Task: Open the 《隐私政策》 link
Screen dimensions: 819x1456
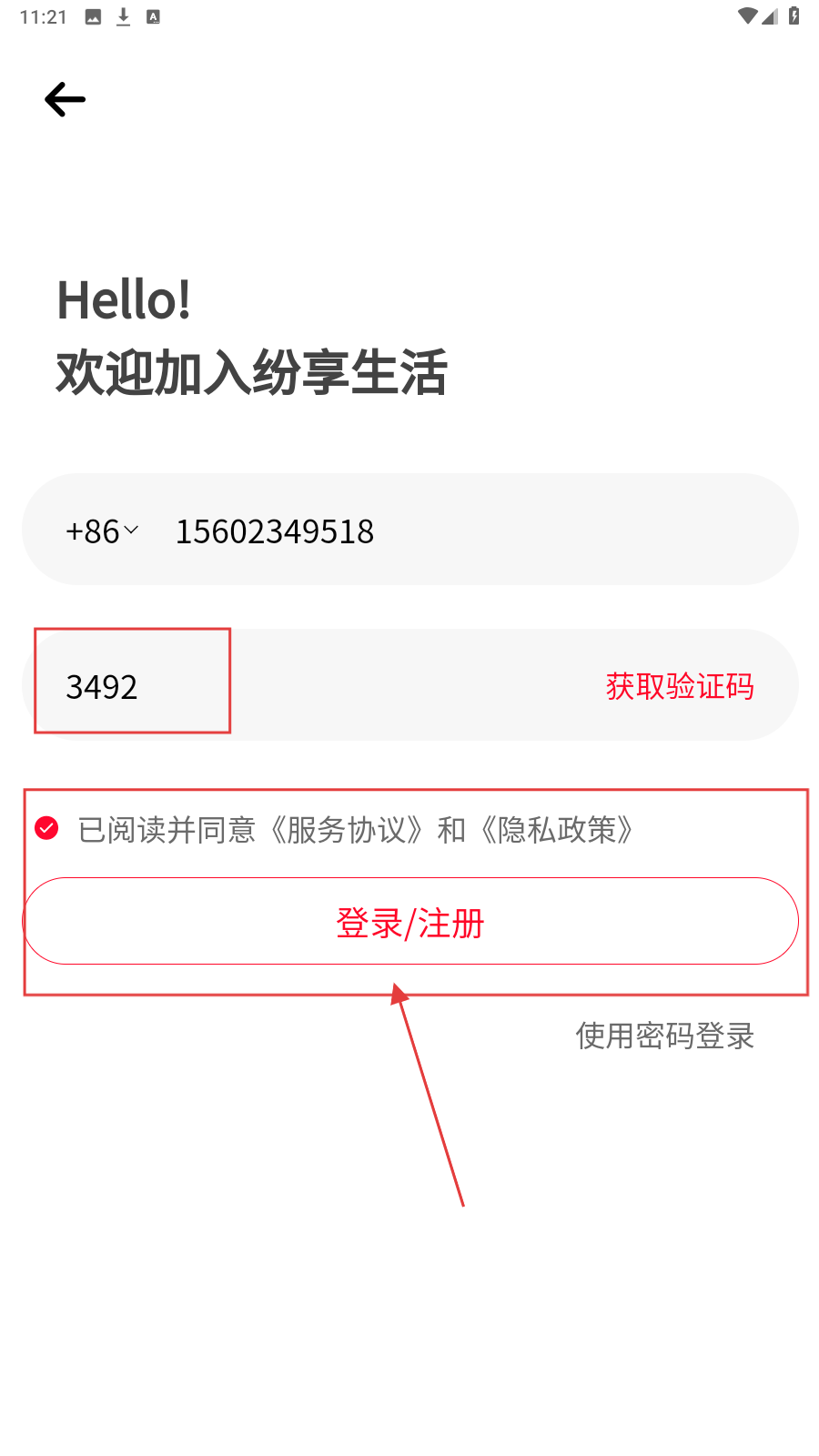Action: point(557,830)
